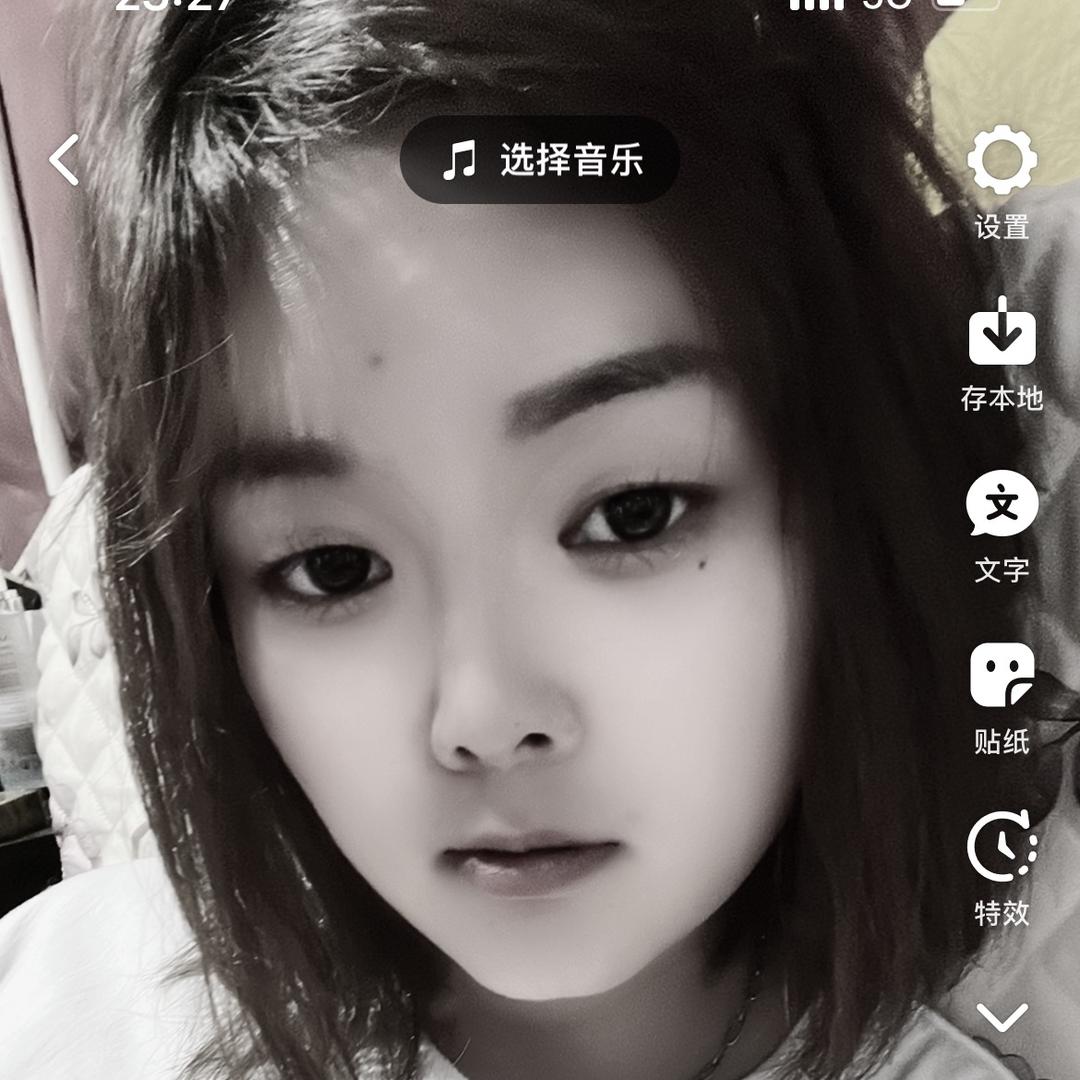The width and height of the screenshot is (1080, 1080).
Task: Expand more tools with the down chevron
Action: click(x=1002, y=1018)
